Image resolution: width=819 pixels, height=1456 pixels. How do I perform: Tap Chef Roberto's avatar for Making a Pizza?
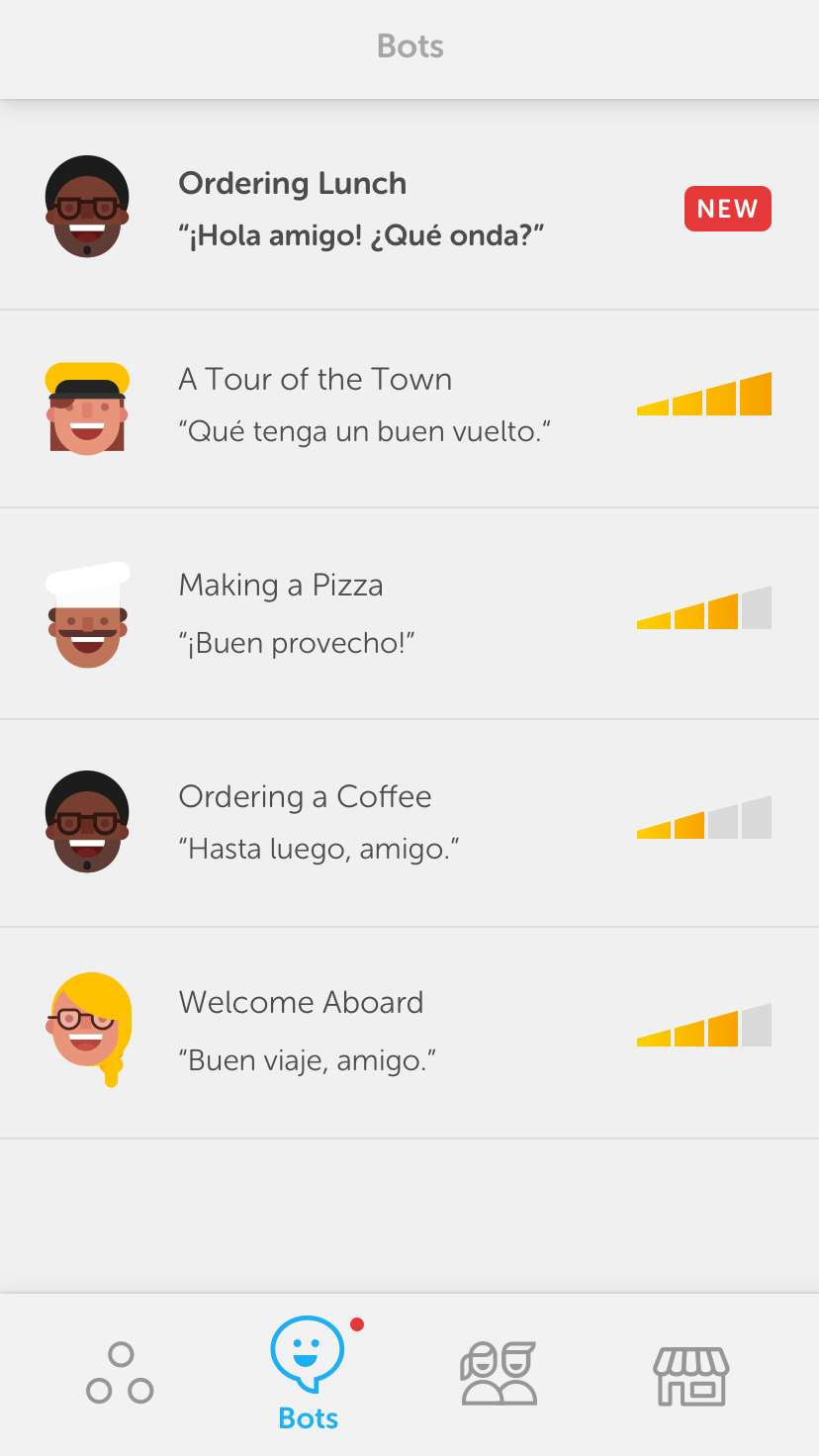click(87, 613)
